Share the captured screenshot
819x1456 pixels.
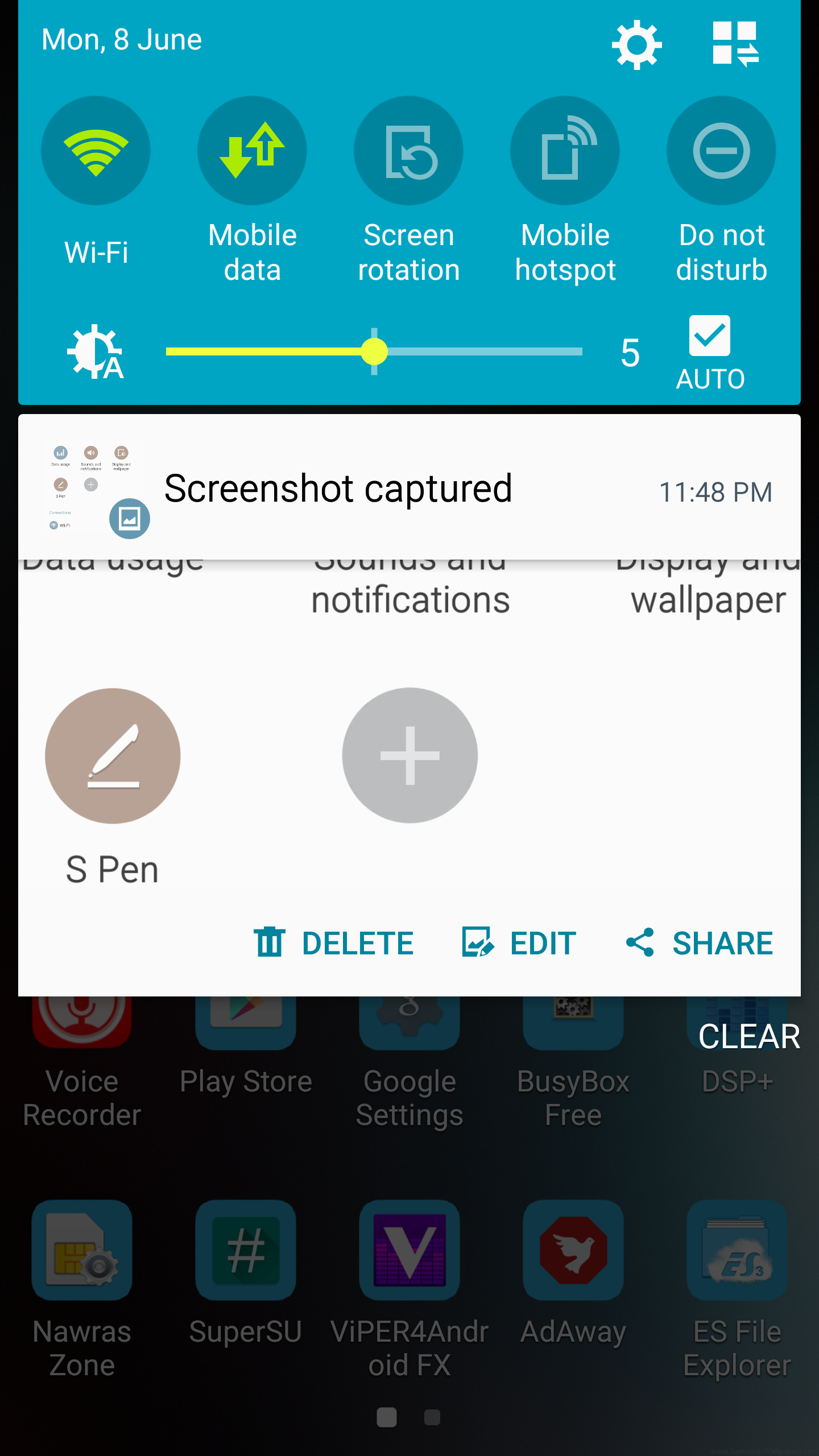pos(699,943)
